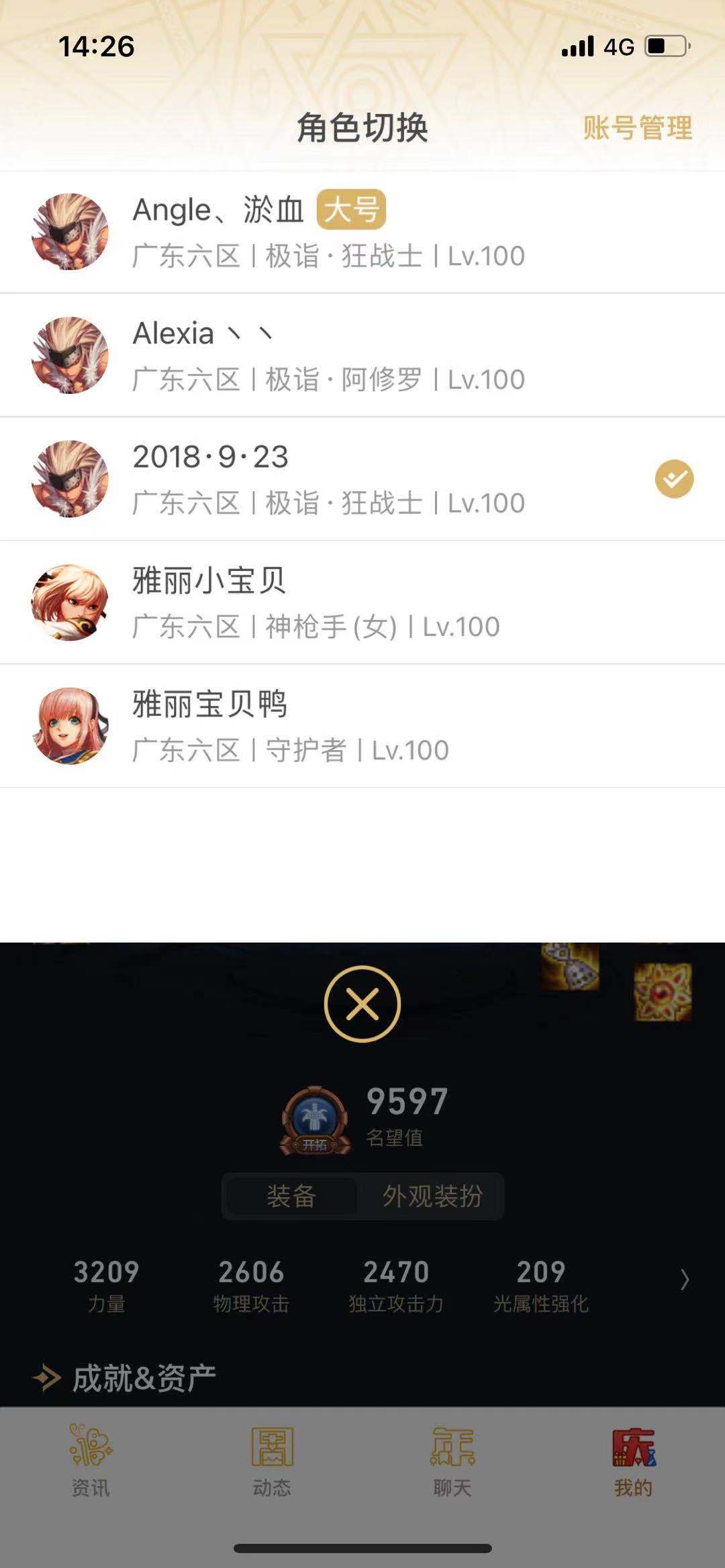Switch to the character Alexia丶丶
The image size is (725, 1568).
pyautogui.click(x=362, y=356)
